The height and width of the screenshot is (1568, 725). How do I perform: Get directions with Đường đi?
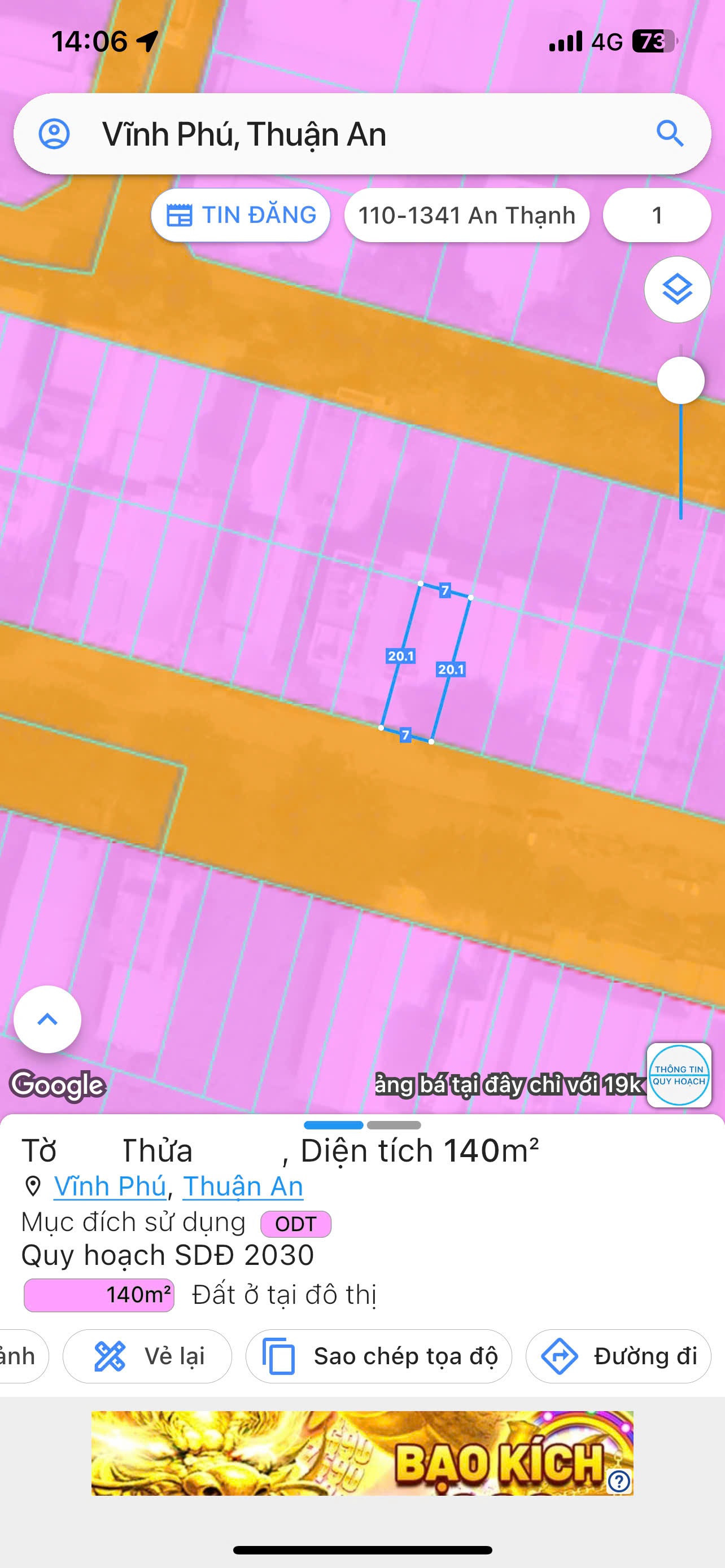coord(618,1357)
